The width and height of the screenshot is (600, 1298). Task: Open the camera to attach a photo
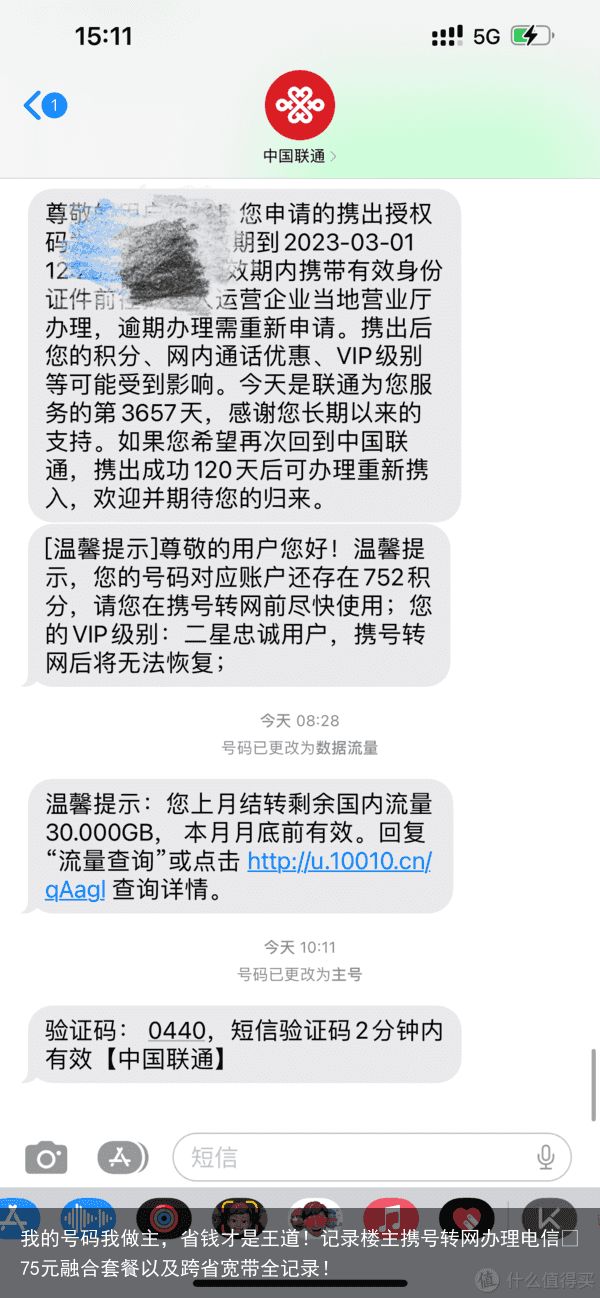click(x=46, y=1158)
